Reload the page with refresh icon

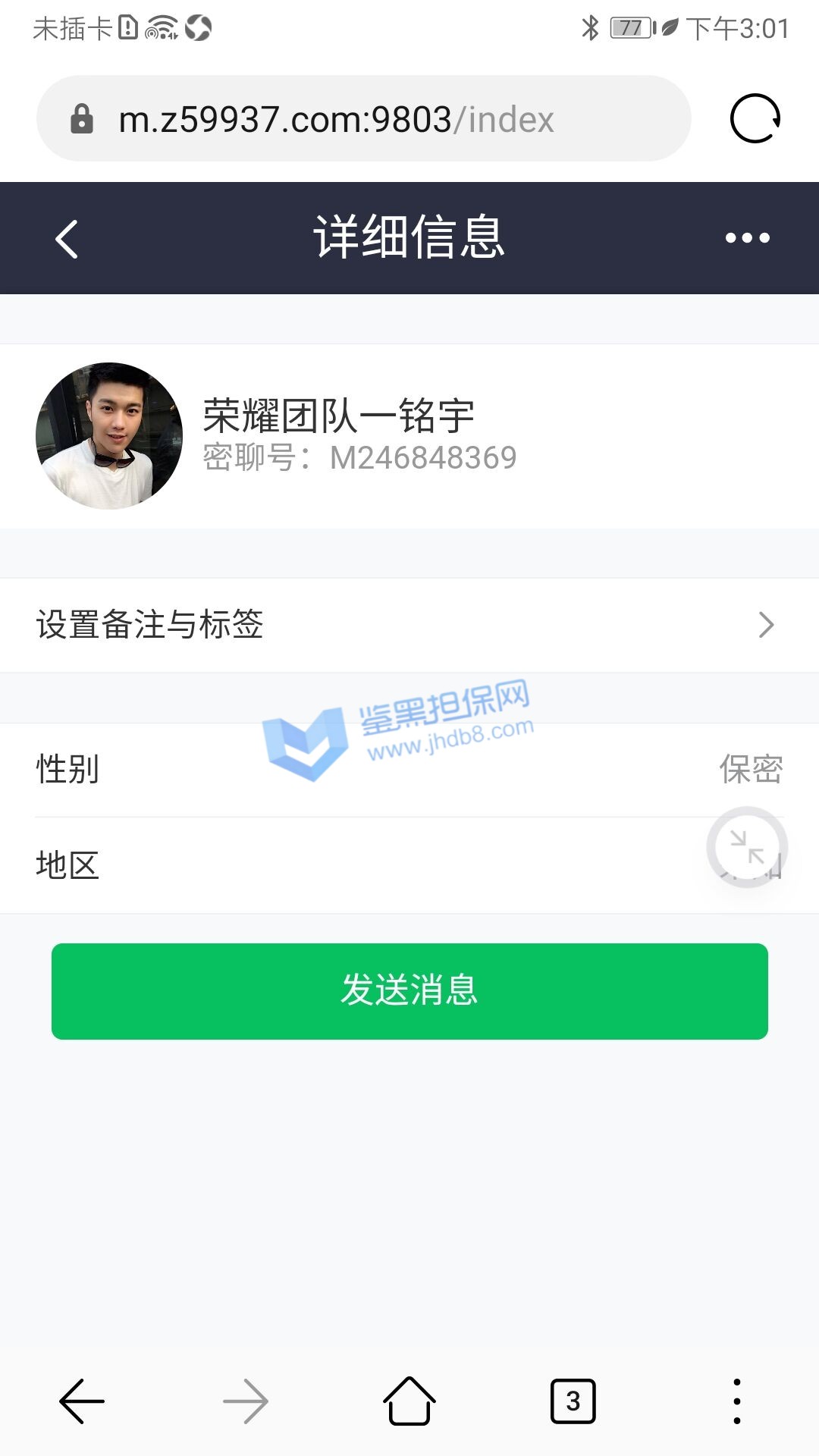click(755, 118)
